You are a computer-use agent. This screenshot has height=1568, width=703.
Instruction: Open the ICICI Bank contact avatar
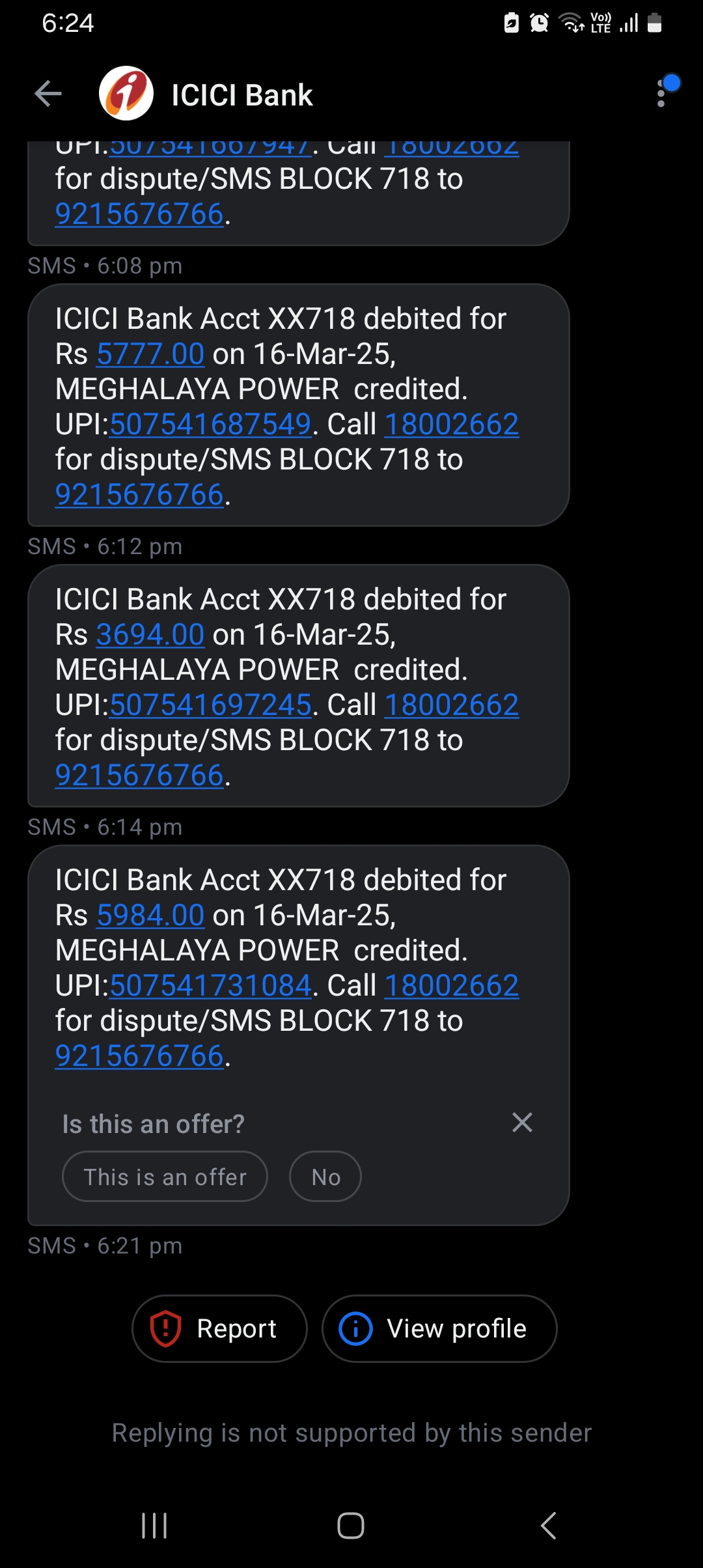[x=126, y=94]
